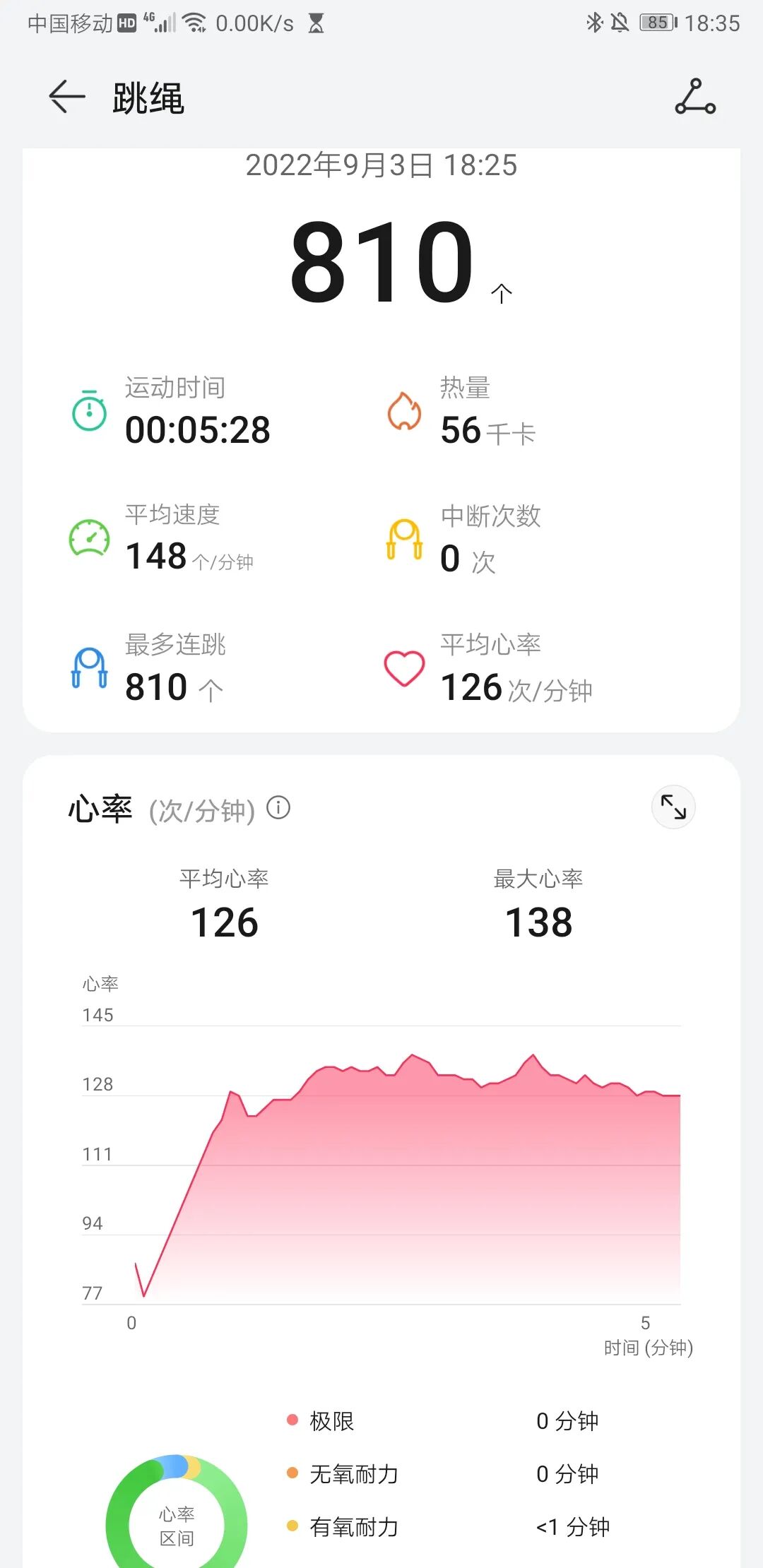Image resolution: width=763 pixels, height=1568 pixels.
Task: Go back from the 跳绳 screen
Action: [66, 97]
